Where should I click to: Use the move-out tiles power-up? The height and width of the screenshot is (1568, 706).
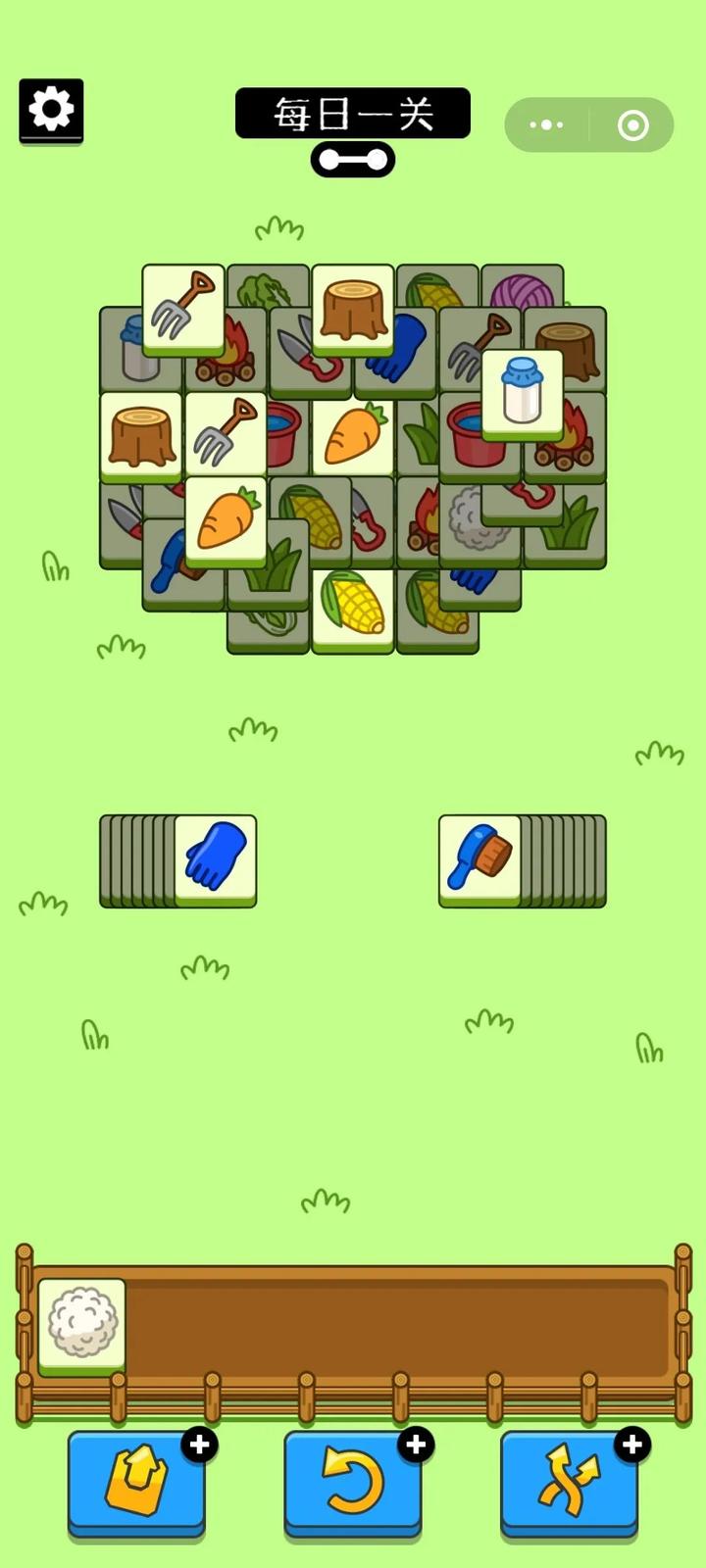tap(136, 1482)
